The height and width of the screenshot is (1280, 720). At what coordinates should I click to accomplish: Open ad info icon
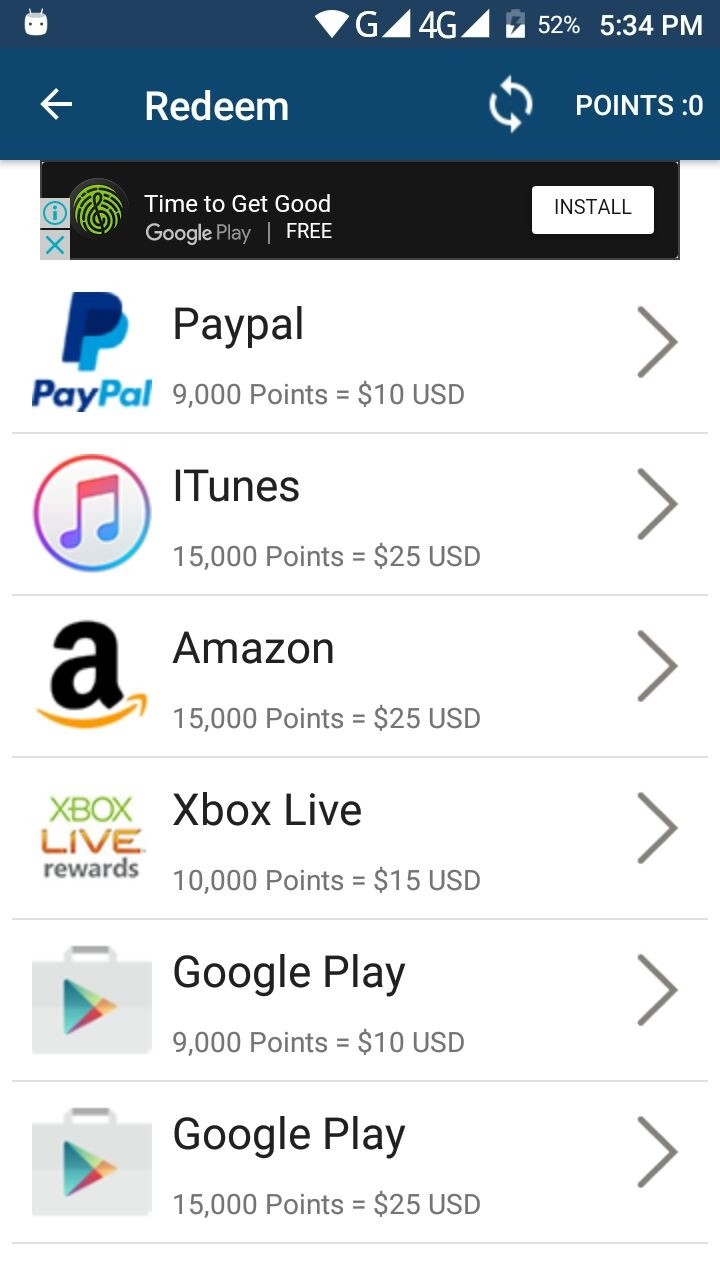55,213
